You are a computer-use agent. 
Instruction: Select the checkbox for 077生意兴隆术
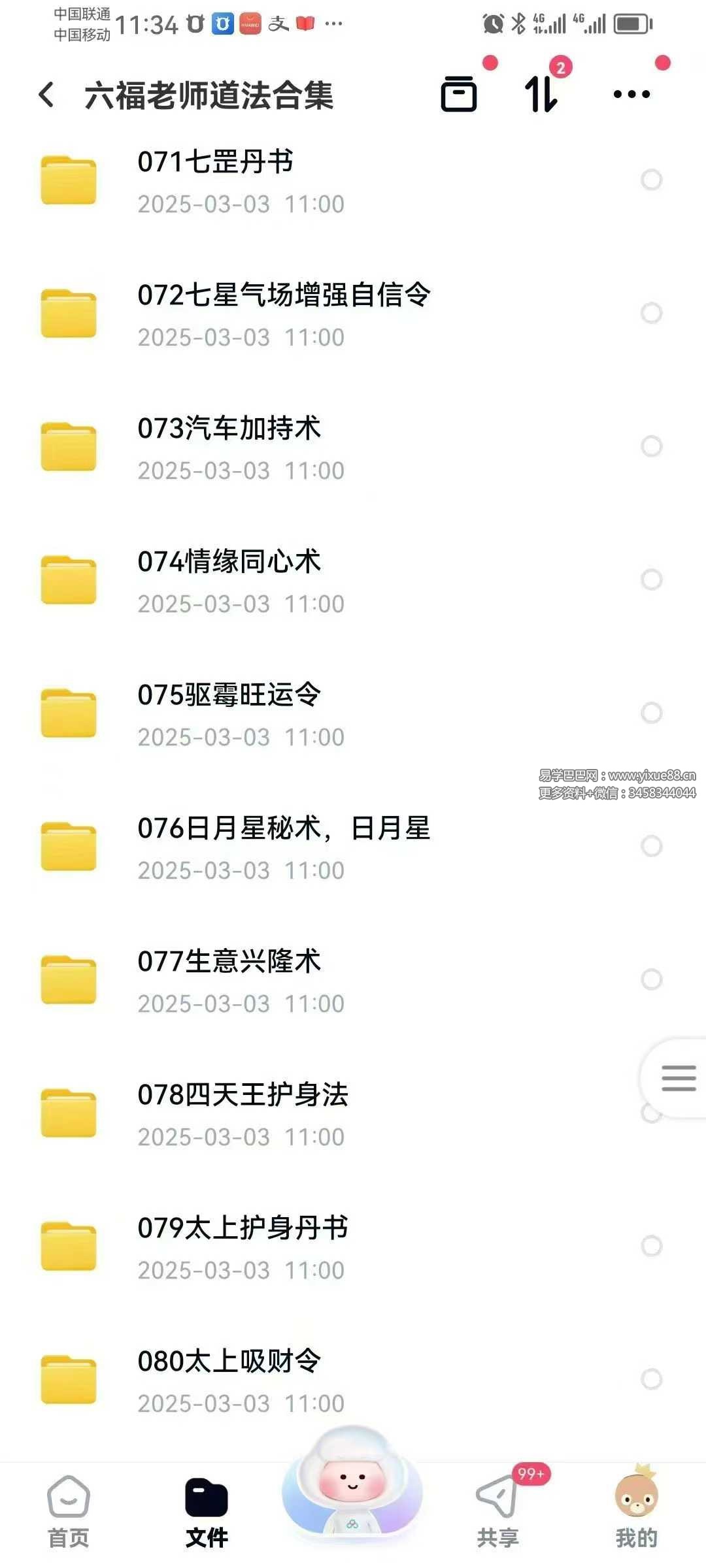click(651, 979)
